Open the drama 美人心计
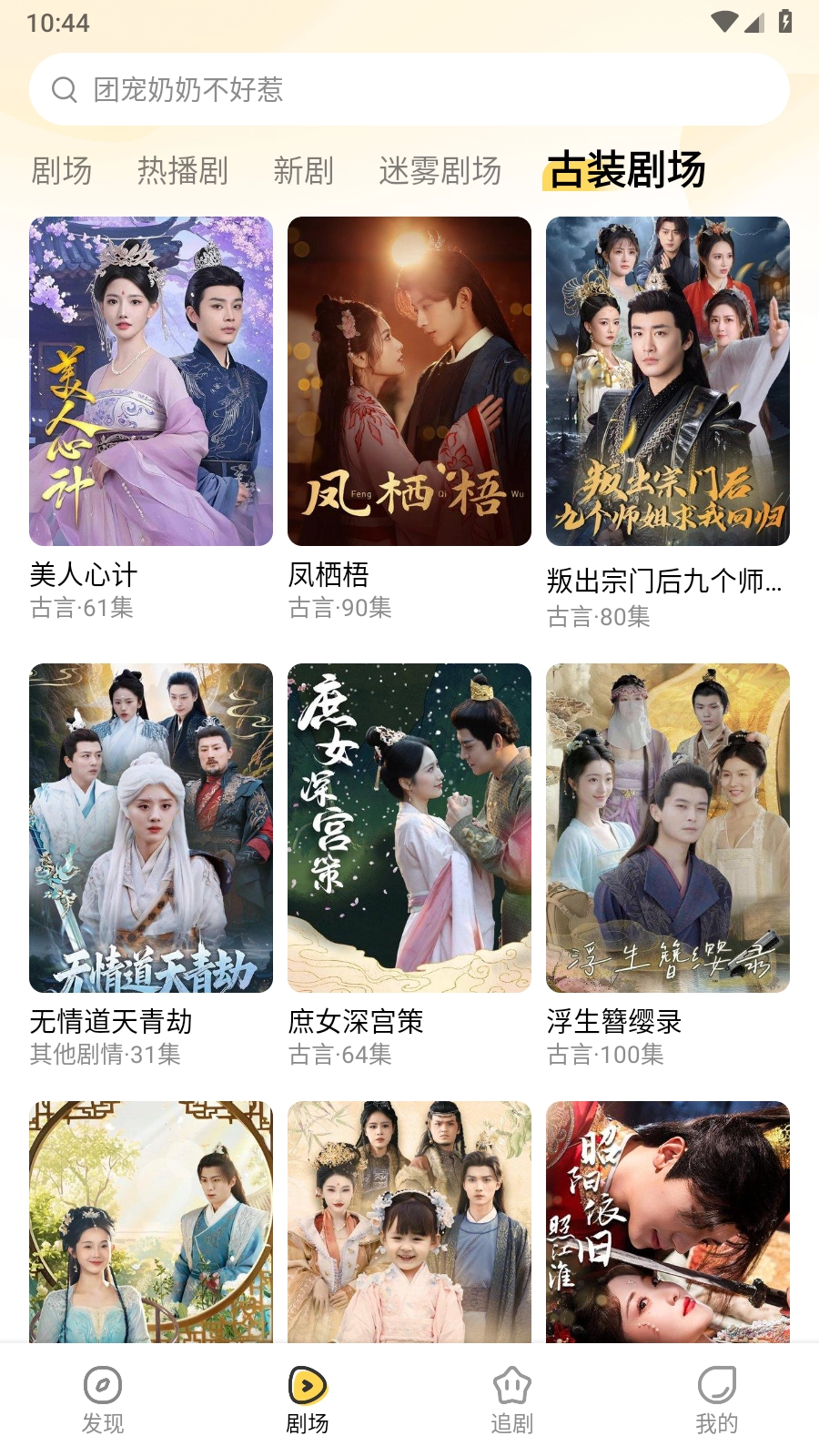 (151, 382)
